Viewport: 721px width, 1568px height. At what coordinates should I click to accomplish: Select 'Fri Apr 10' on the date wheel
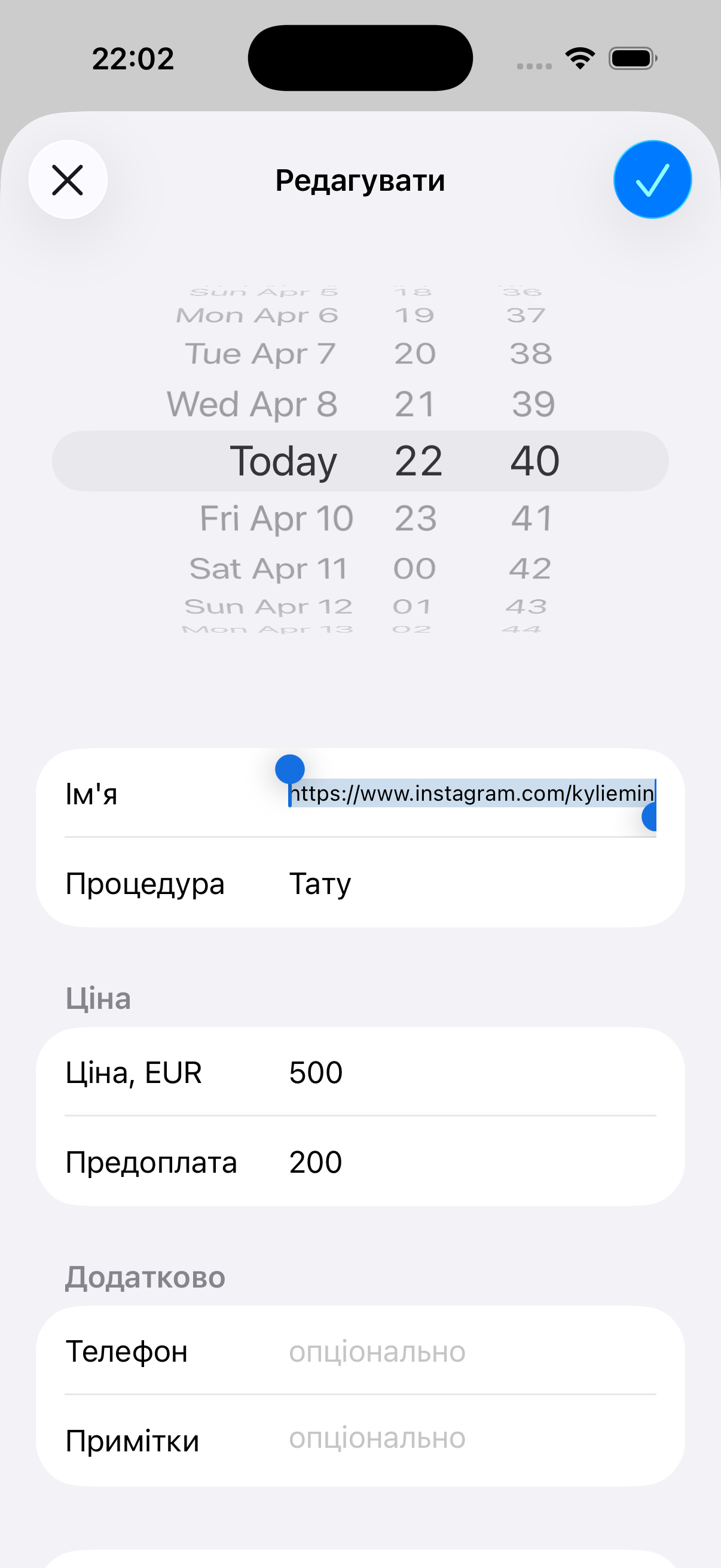pyautogui.click(x=275, y=518)
